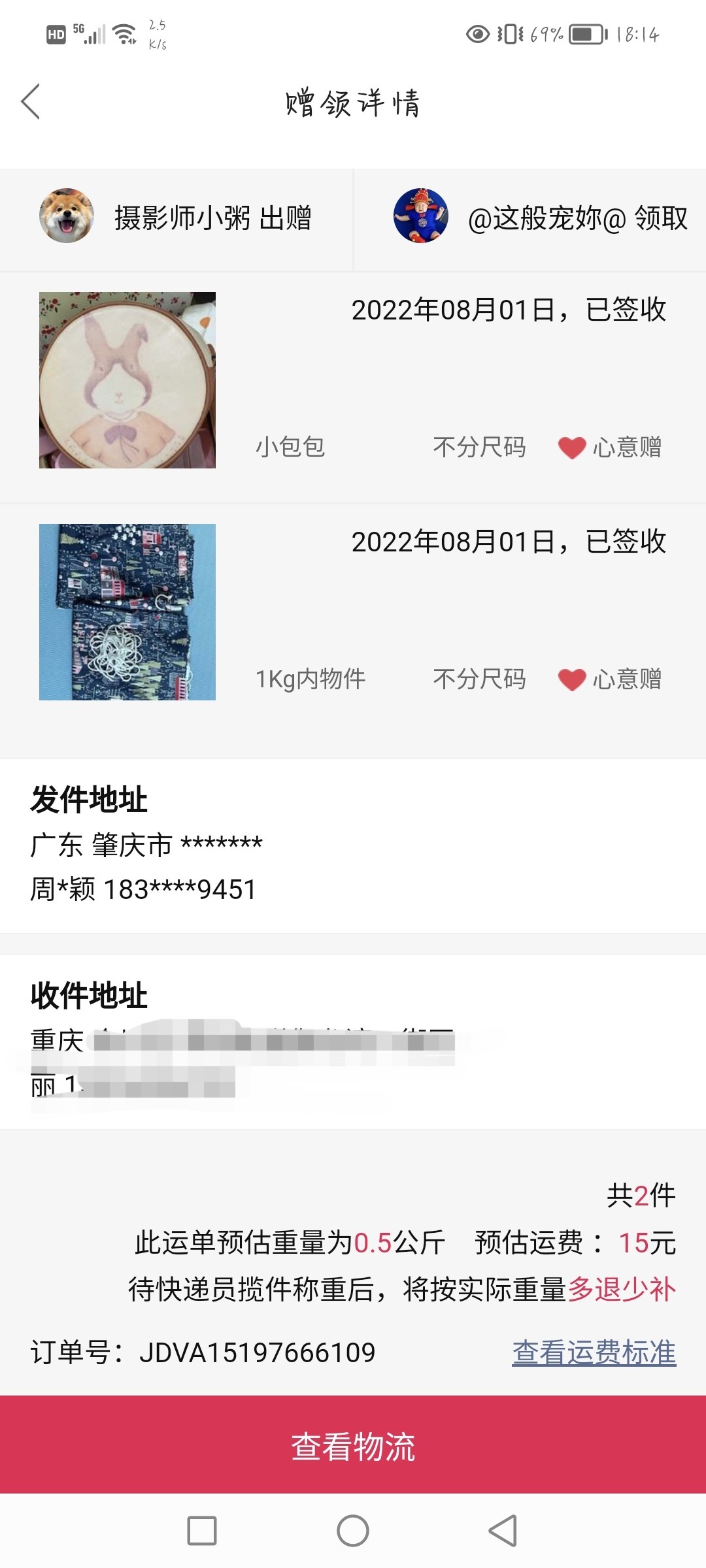Open the recent apps overview

click(x=202, y=1531)
